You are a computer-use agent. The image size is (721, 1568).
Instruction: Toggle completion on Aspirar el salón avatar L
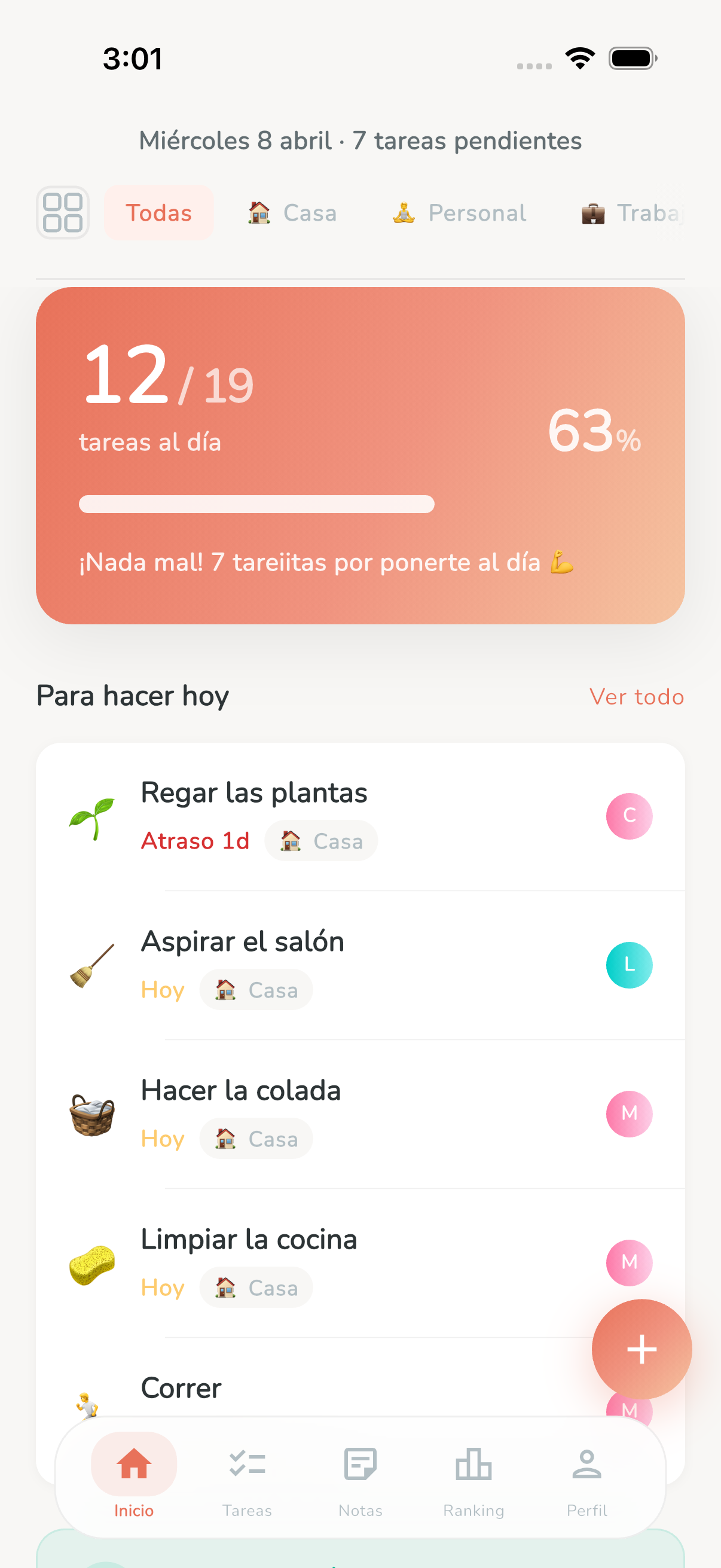tap(629, 965)
